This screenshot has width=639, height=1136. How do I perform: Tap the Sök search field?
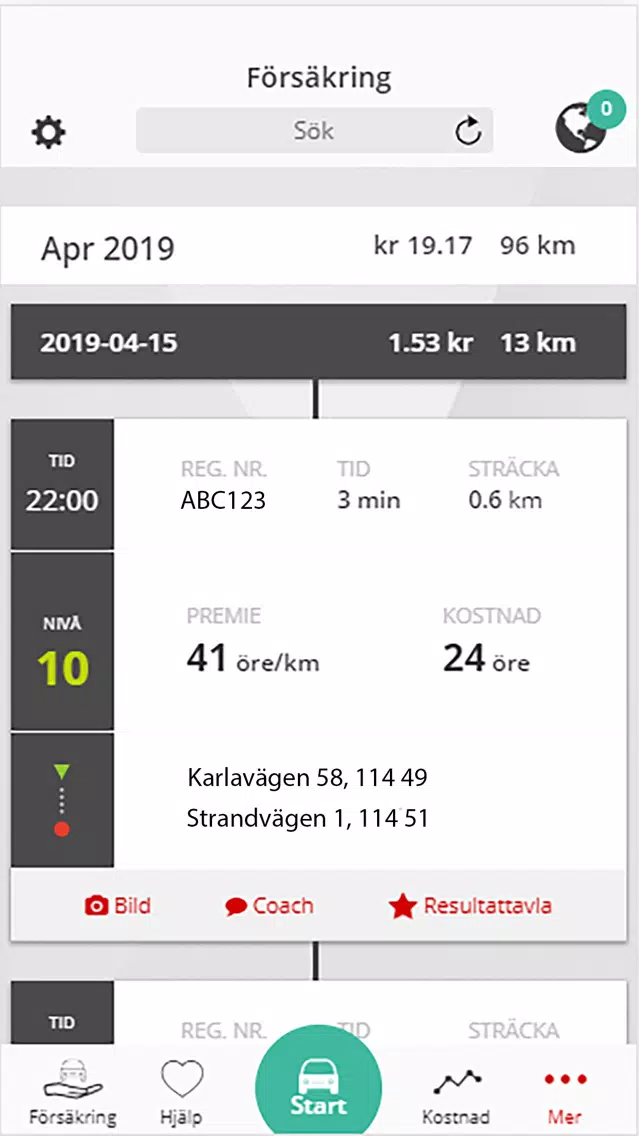(314, 130)
